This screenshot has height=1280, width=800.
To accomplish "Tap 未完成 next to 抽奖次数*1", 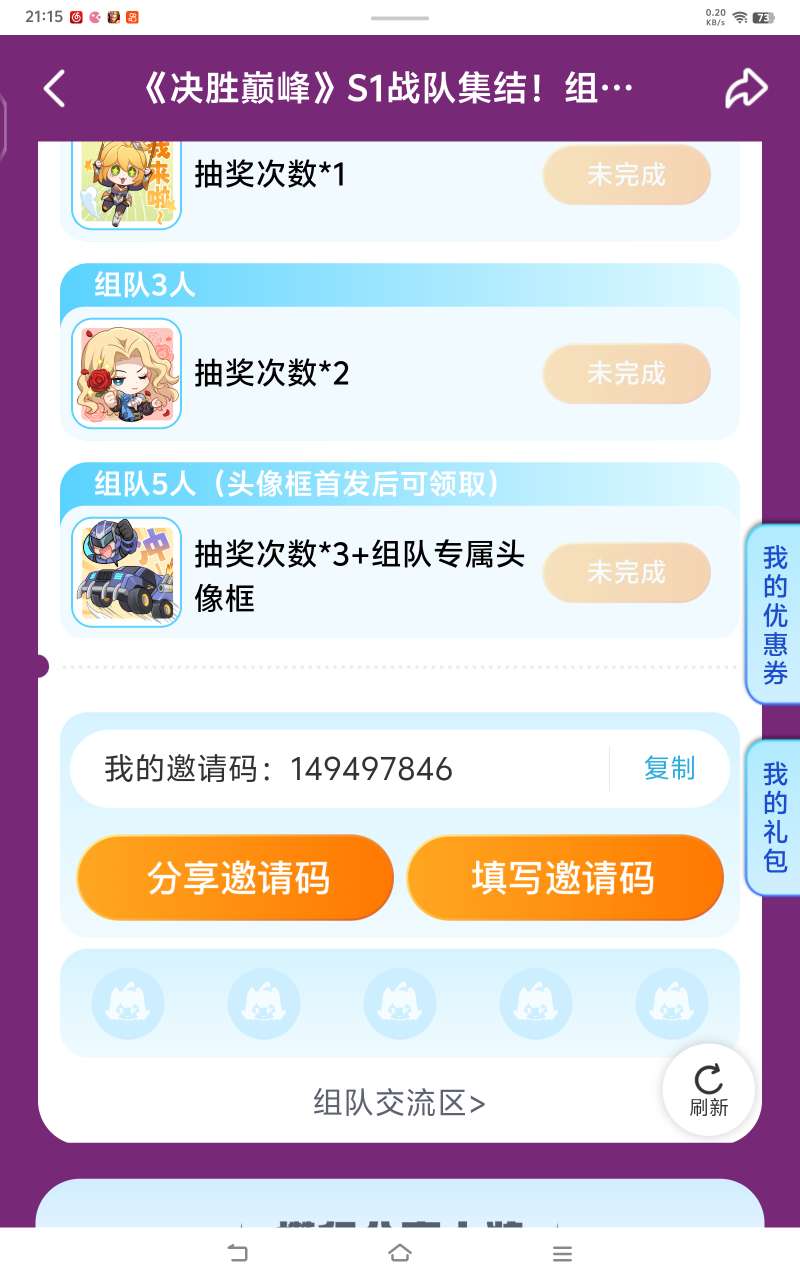I will pyautogui.click(x=626, y=175).
